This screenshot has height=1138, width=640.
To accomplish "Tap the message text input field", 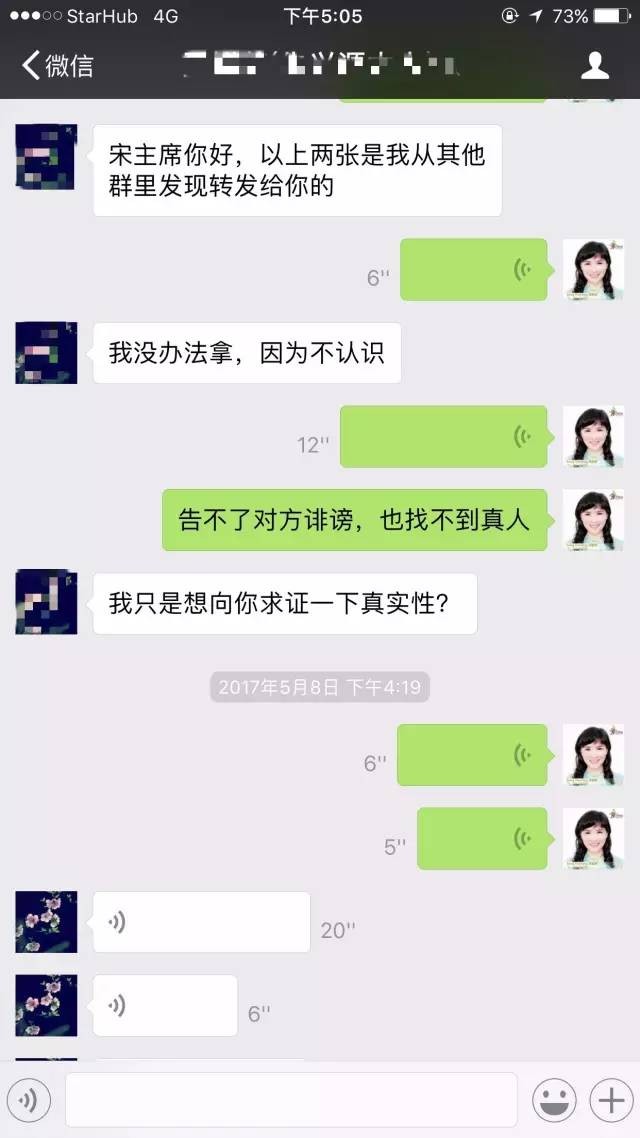I will [x=291, y=1100].
